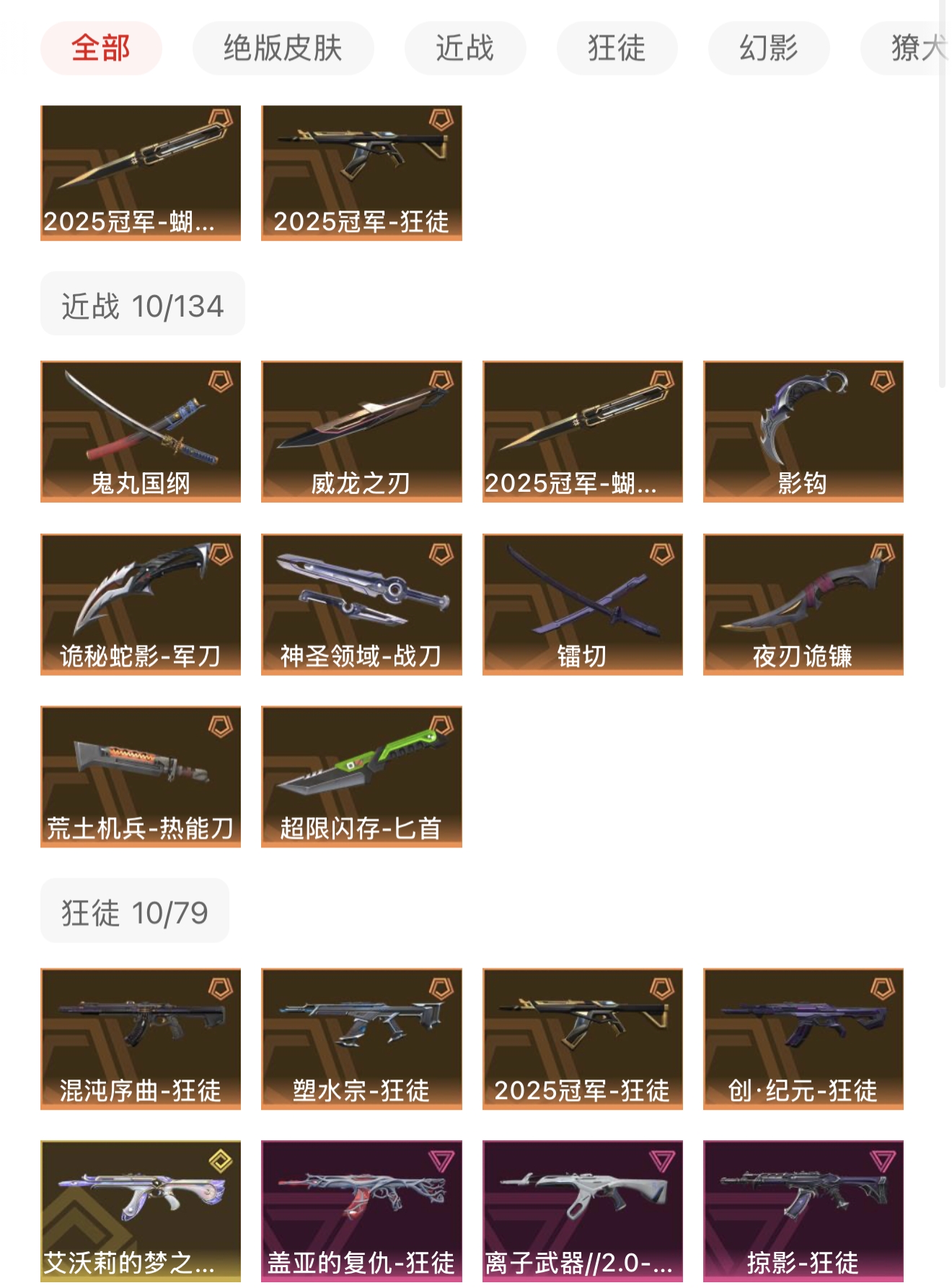This screenshot has width=952, height=1288.
Task: Open the 艾沃莉的梦之... skin tile
Action: pos(141,1211)
